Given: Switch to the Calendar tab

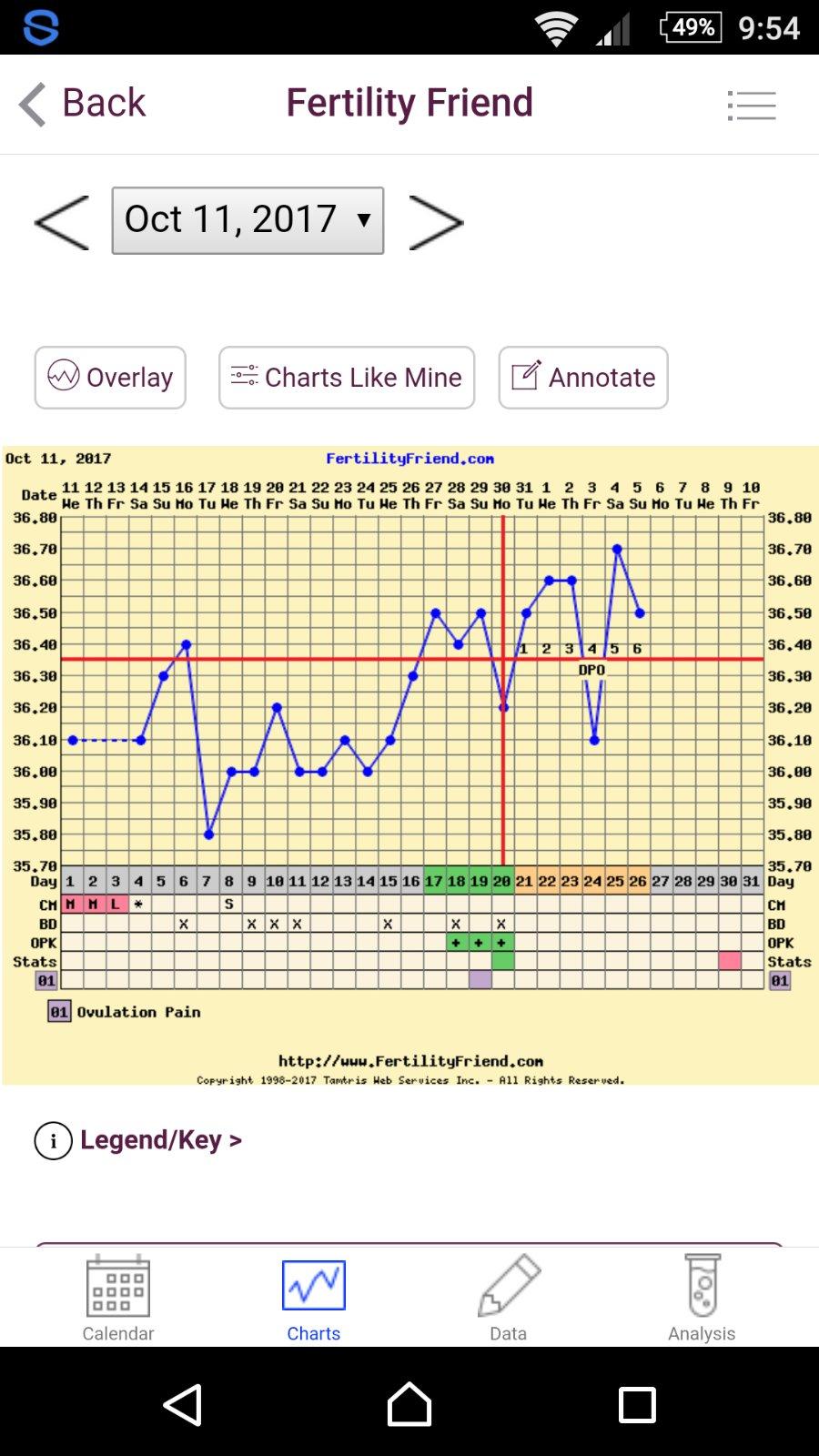Looking at the screenshot, I should (118, 1299).
